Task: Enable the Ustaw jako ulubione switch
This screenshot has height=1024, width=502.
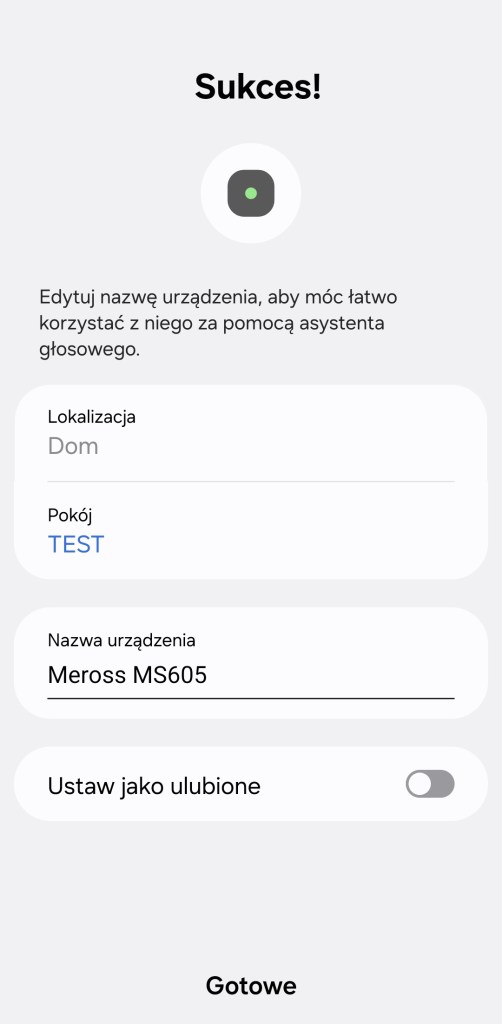Action: click(x=430, y=784)
